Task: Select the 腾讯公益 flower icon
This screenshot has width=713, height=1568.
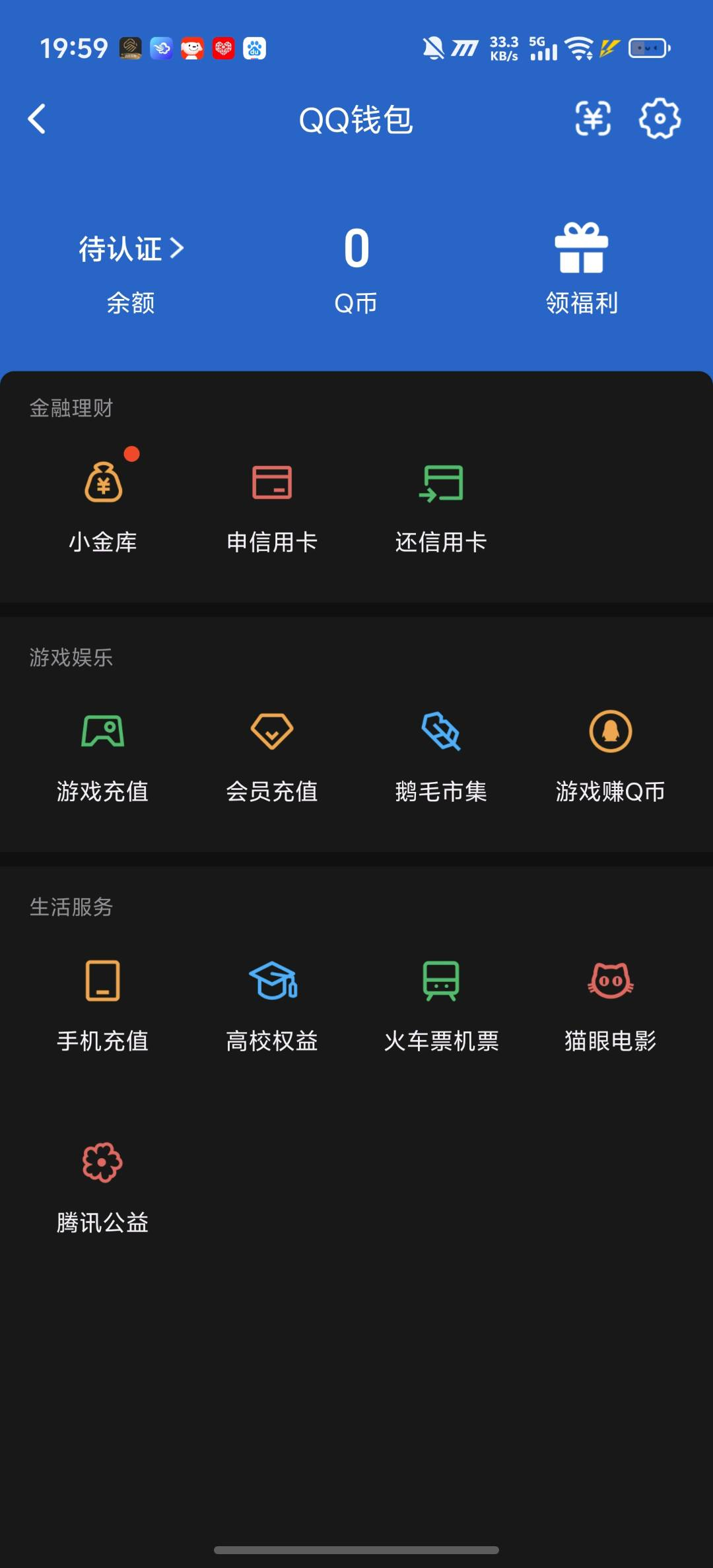Action: click(103, 1167)
